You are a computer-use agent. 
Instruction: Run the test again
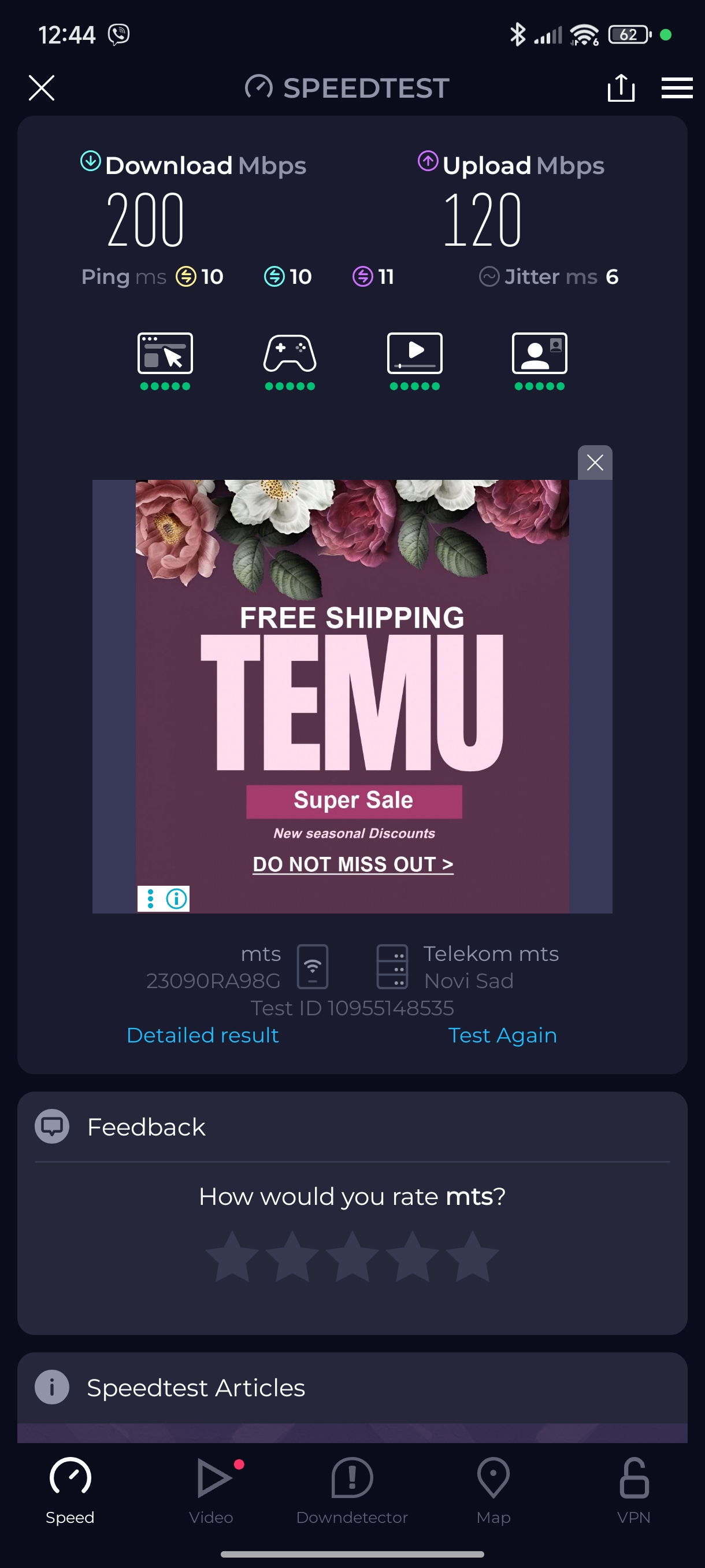502,1036
